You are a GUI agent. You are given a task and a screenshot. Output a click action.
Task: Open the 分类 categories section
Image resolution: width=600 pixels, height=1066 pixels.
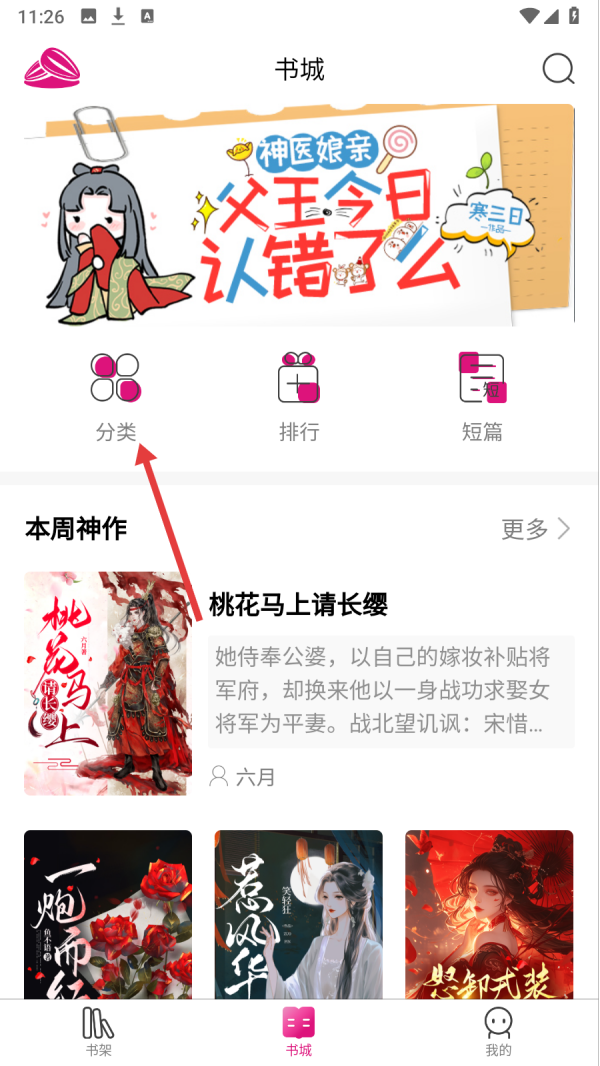(x=116, y=398)
